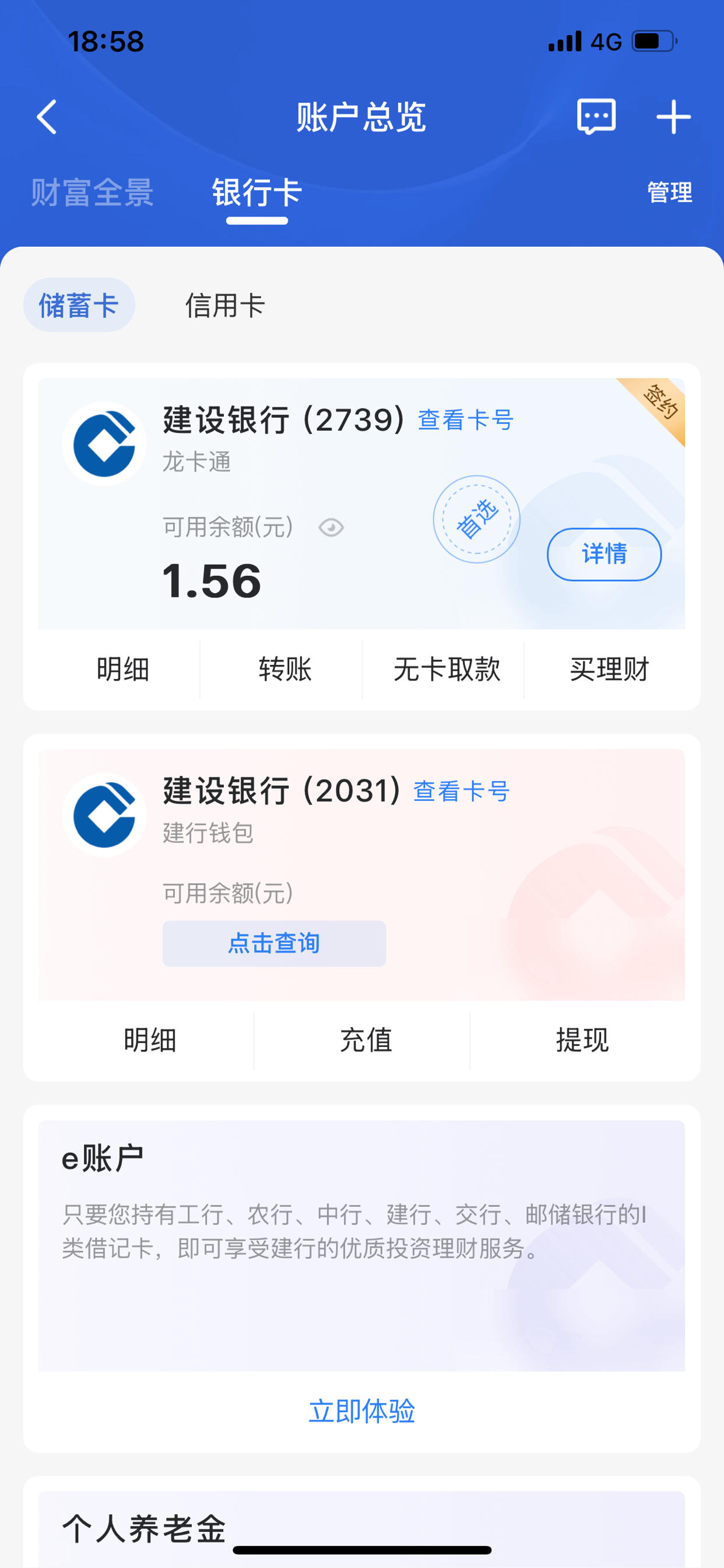This screenshot has height=1568, width=724.
Task: Open 充值 for 建行钱包
Action: pos(365,1039)
